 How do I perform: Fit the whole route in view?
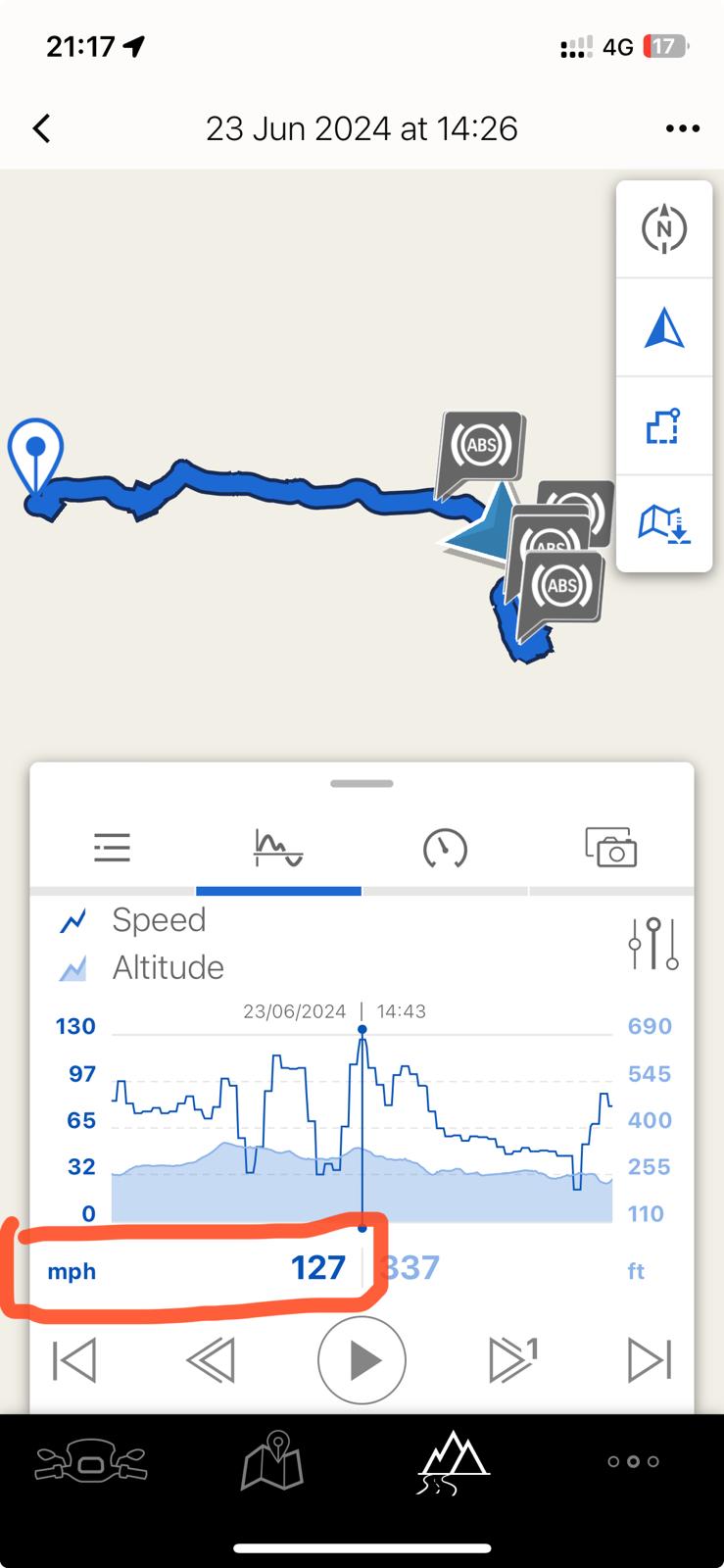pos(664,426)
